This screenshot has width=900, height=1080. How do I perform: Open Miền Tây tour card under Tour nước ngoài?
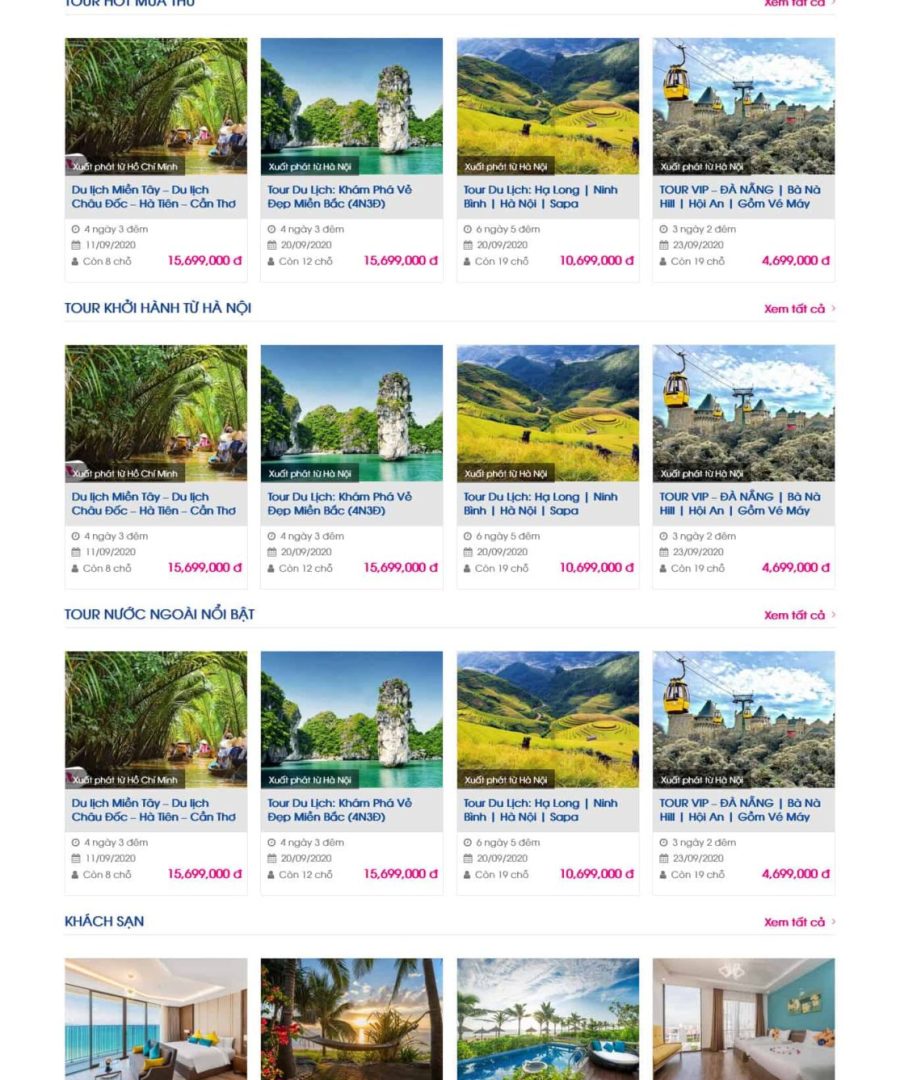click(x=154, y=810)
